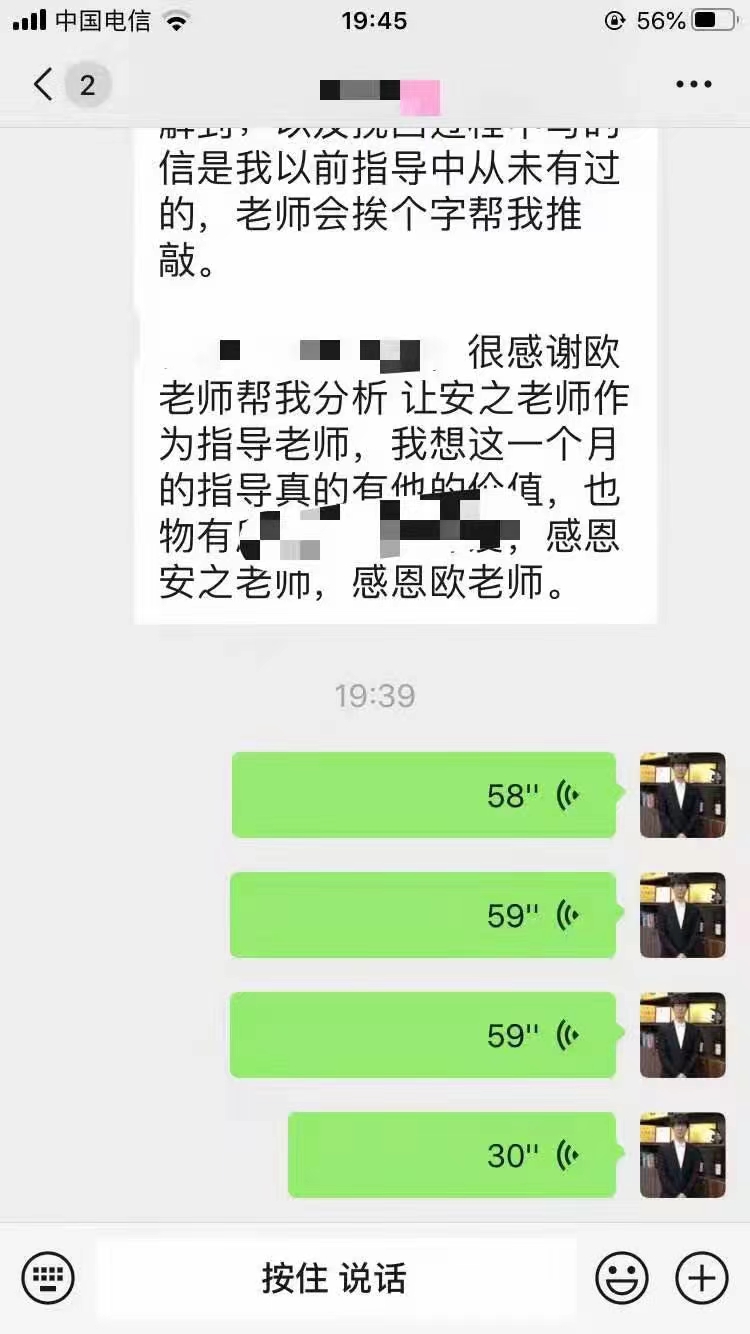Open the chat overflow menu

[x=693, y=85]
